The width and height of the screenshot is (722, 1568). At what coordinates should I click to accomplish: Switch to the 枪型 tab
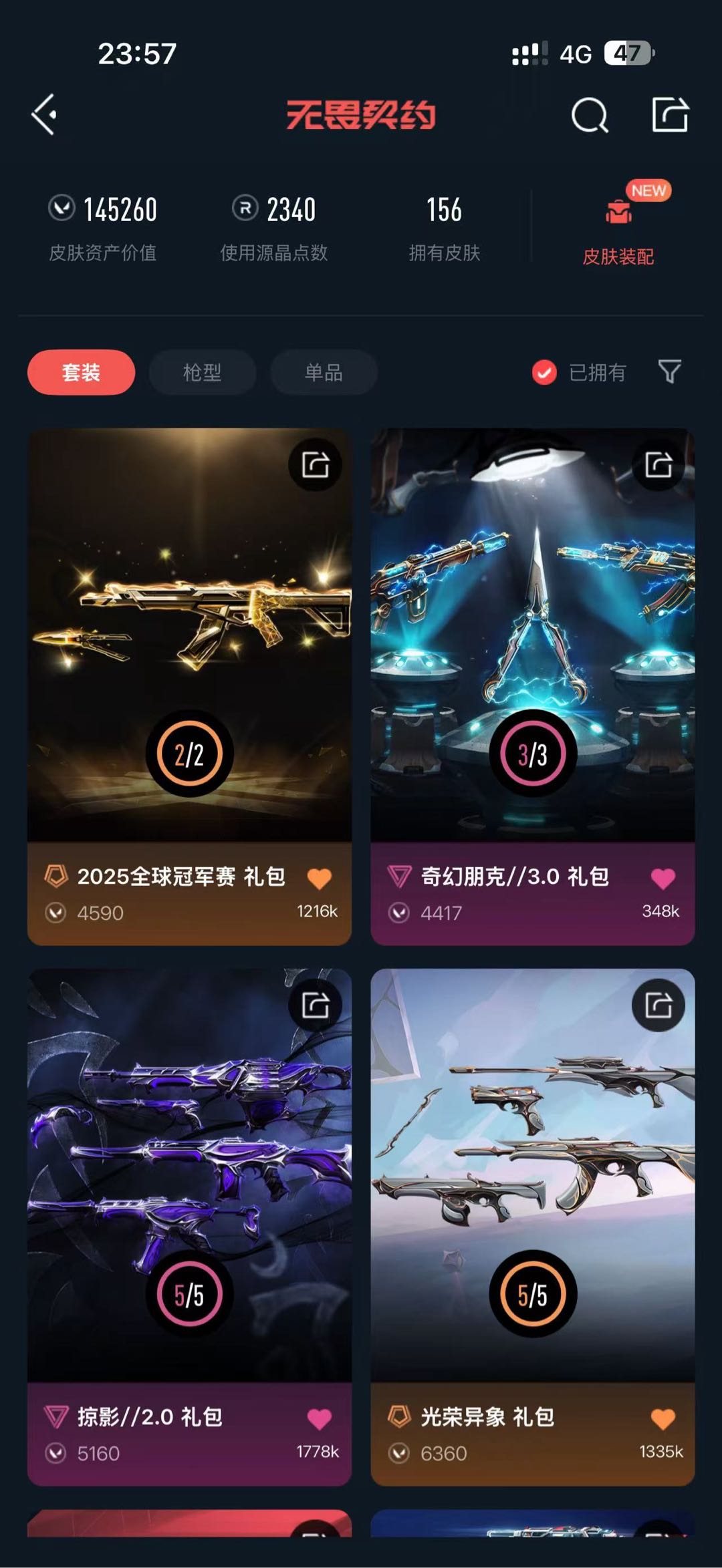click(202, 372)
